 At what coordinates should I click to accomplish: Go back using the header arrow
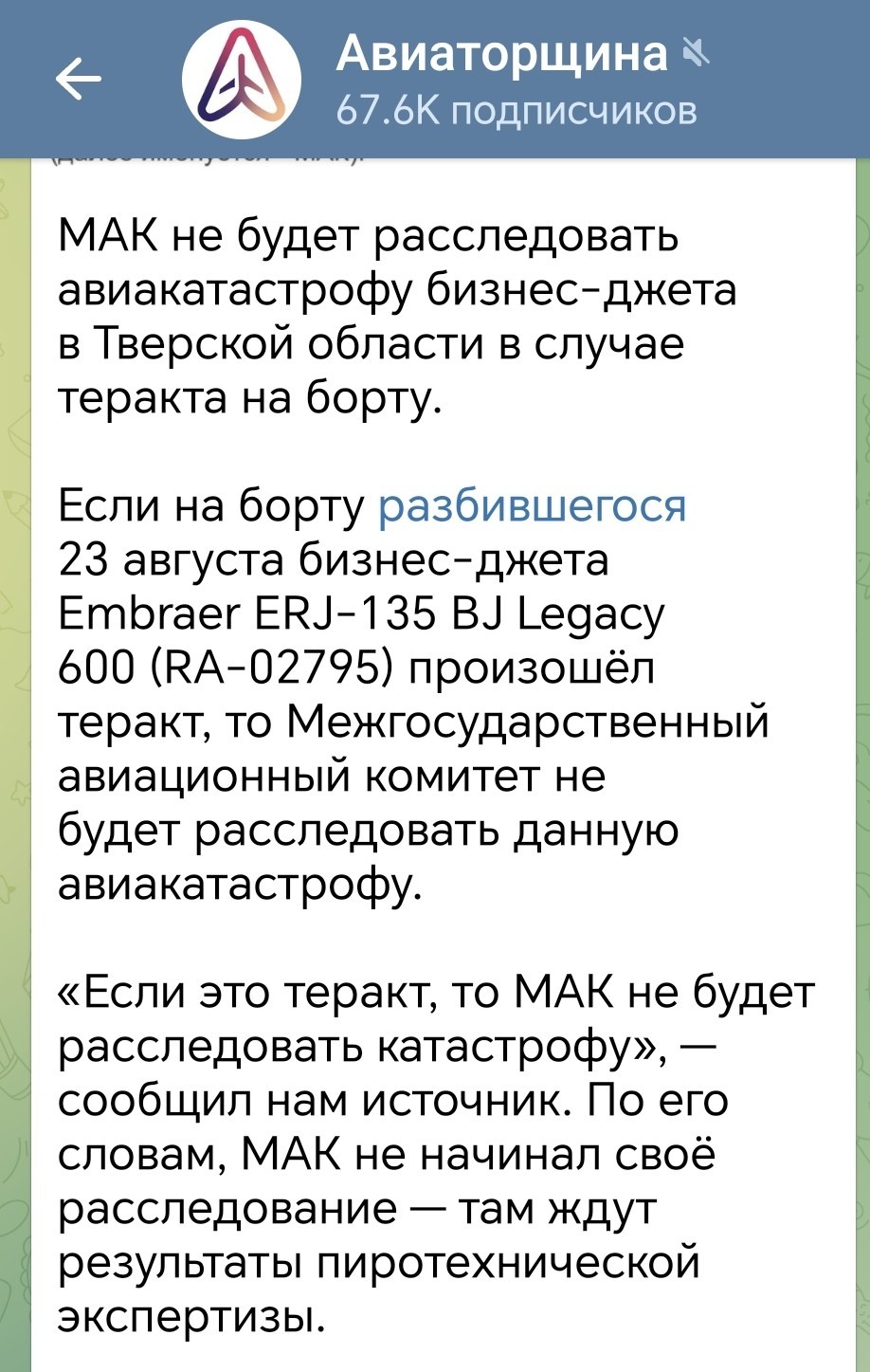coord(79,79)
